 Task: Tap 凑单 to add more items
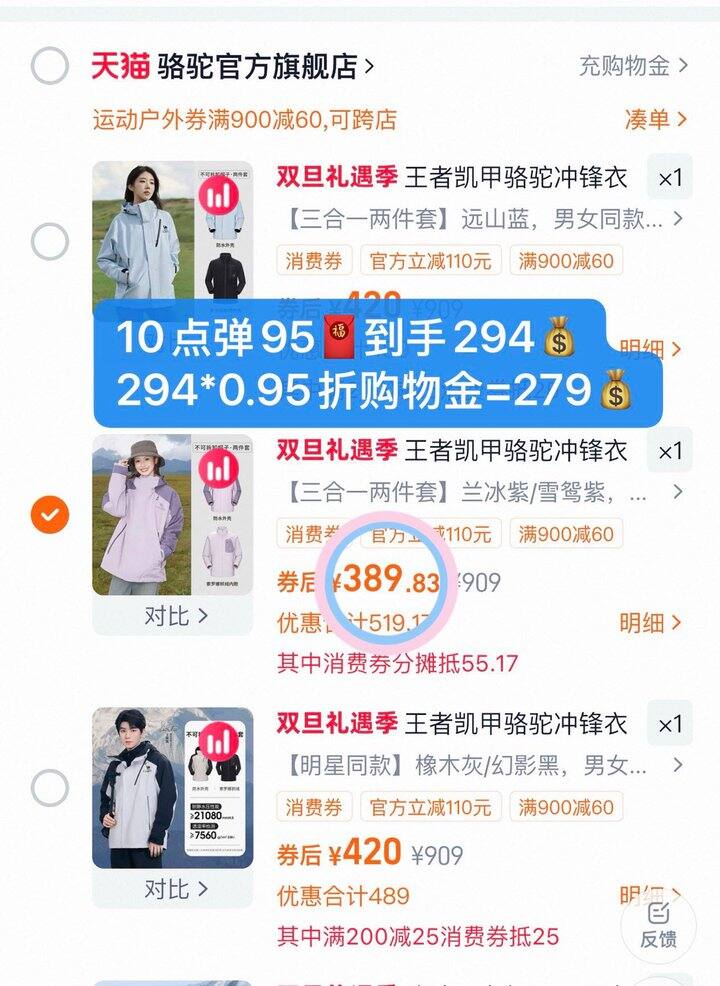(655, 119)
